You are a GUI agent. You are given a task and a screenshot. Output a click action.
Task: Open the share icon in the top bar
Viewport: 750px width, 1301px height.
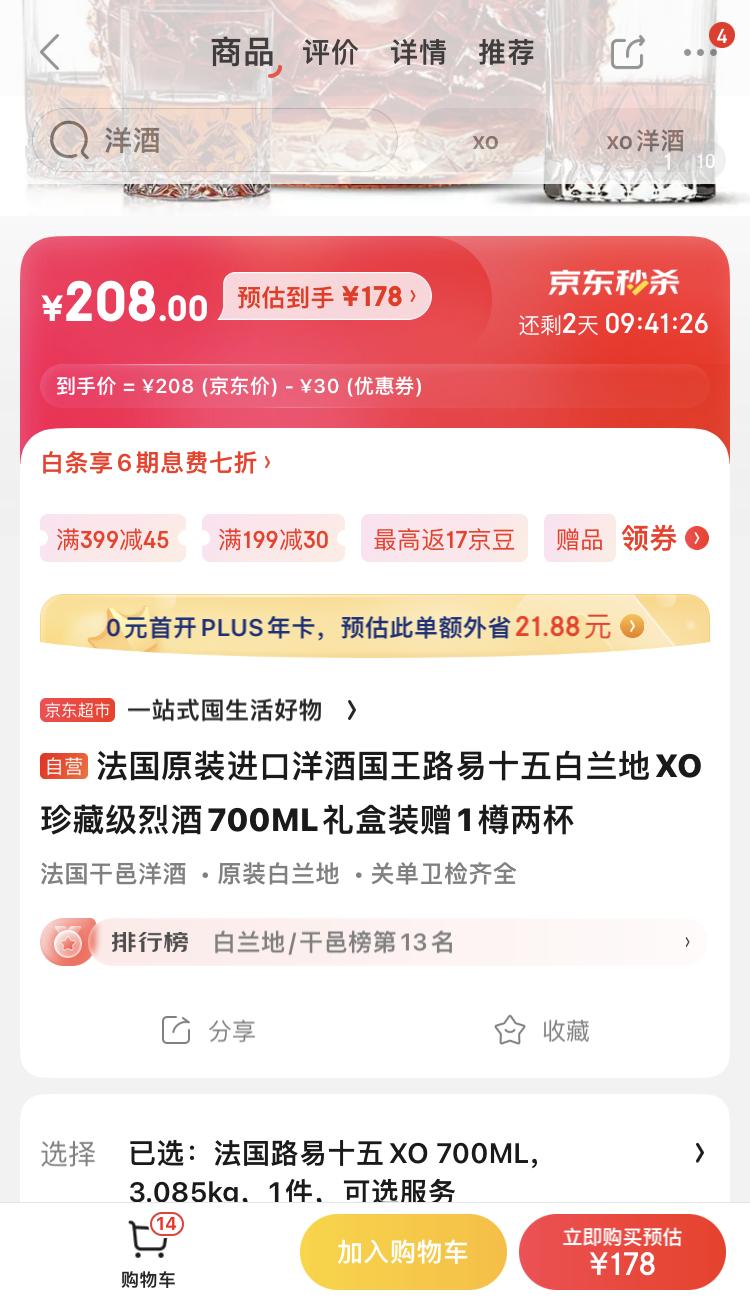point(627,52)
